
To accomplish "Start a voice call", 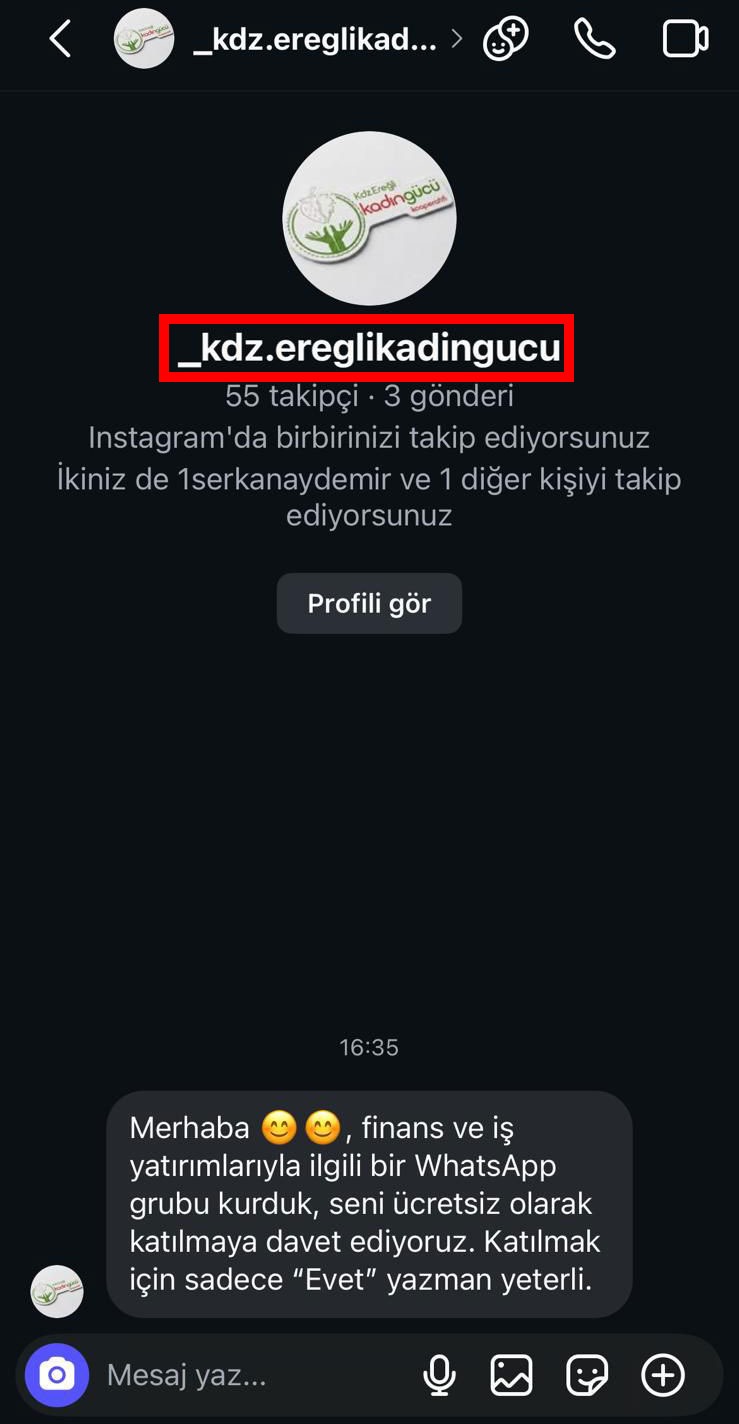I will (594, 40).
